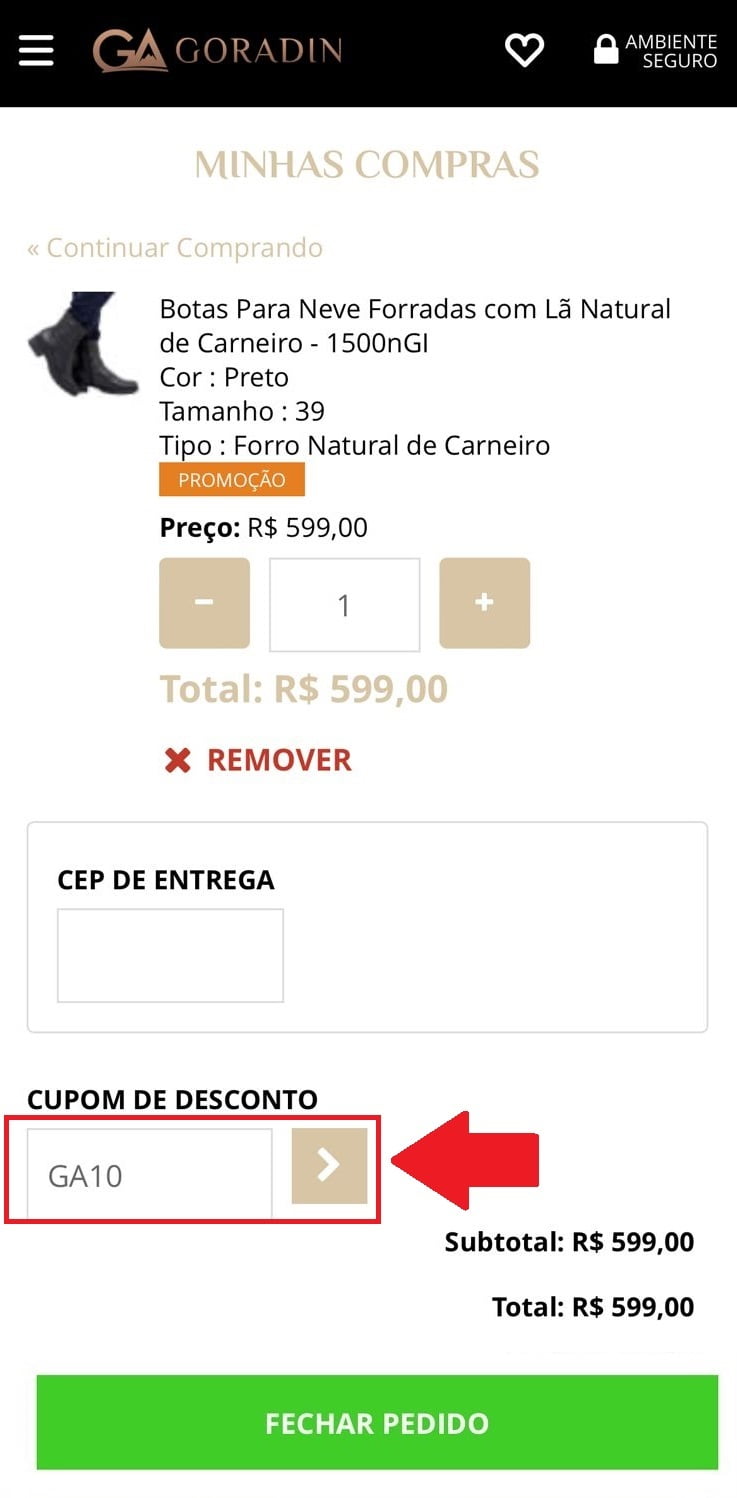The width and height of the screenshot is (737, 1498).
Task: Open the wishlist heart icon
Action: tap(524, 50)
